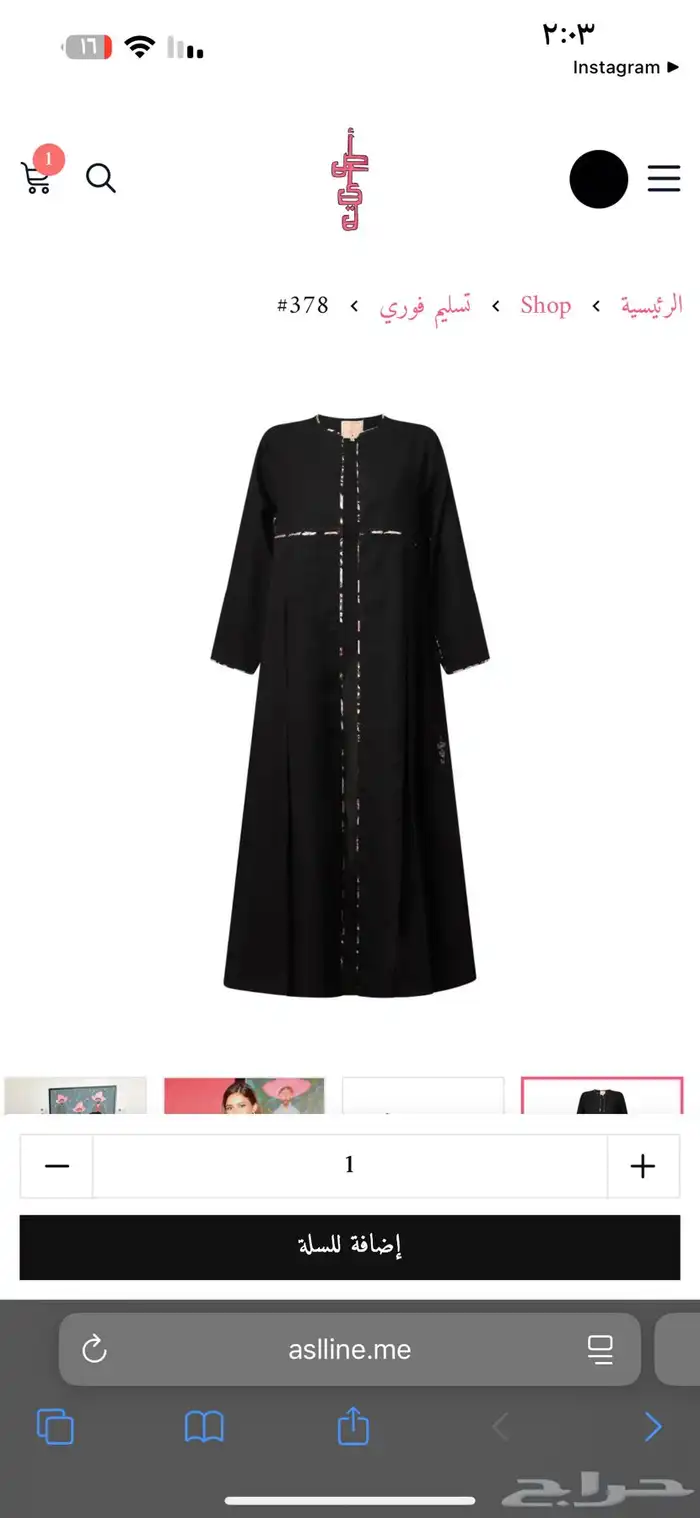Tap the asliine.me address bar
Viewport: 700px width, 1518px height.
click(349, 1350)
